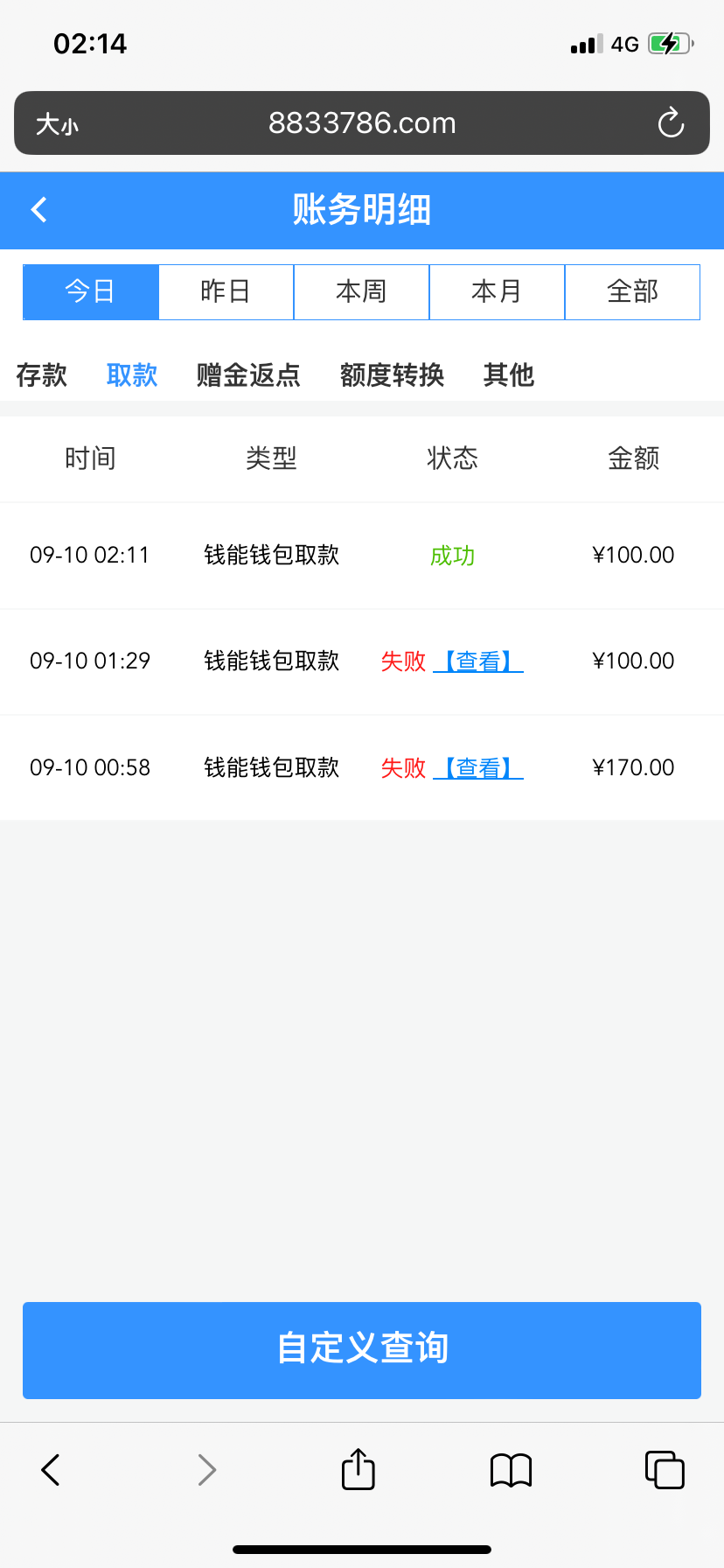
Task: Switch to the 存款 category tab
Action: tap(41, 374)
